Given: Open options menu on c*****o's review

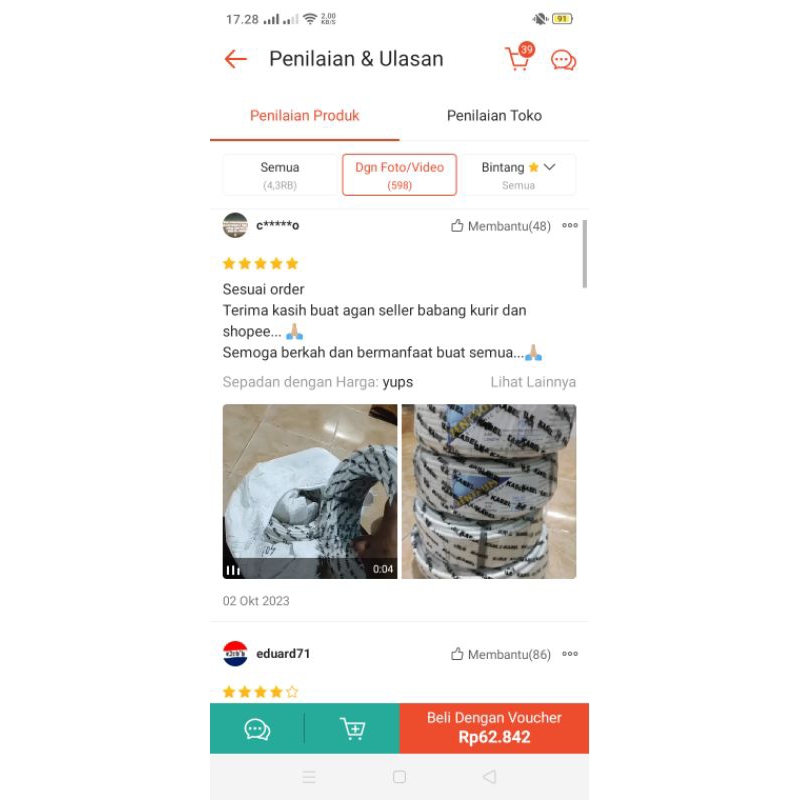Looking at the screenshot, I should pyautogui.click(x=570, y=226).
